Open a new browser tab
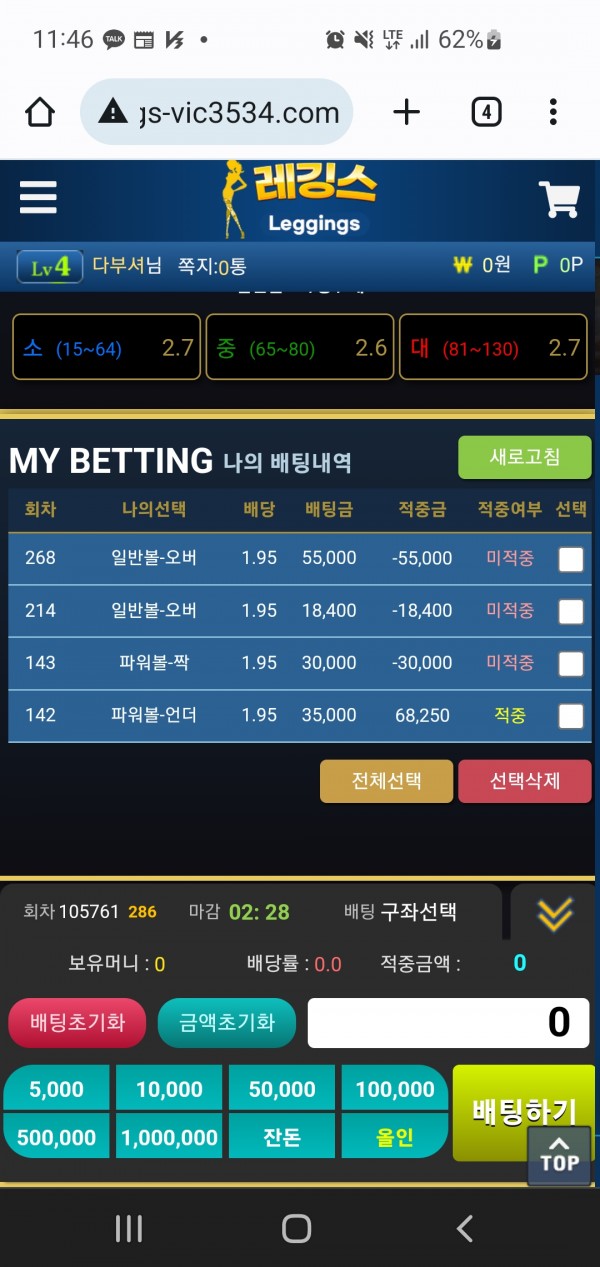600x1267 pixels. pyautogui.click(x=406, y=113)
